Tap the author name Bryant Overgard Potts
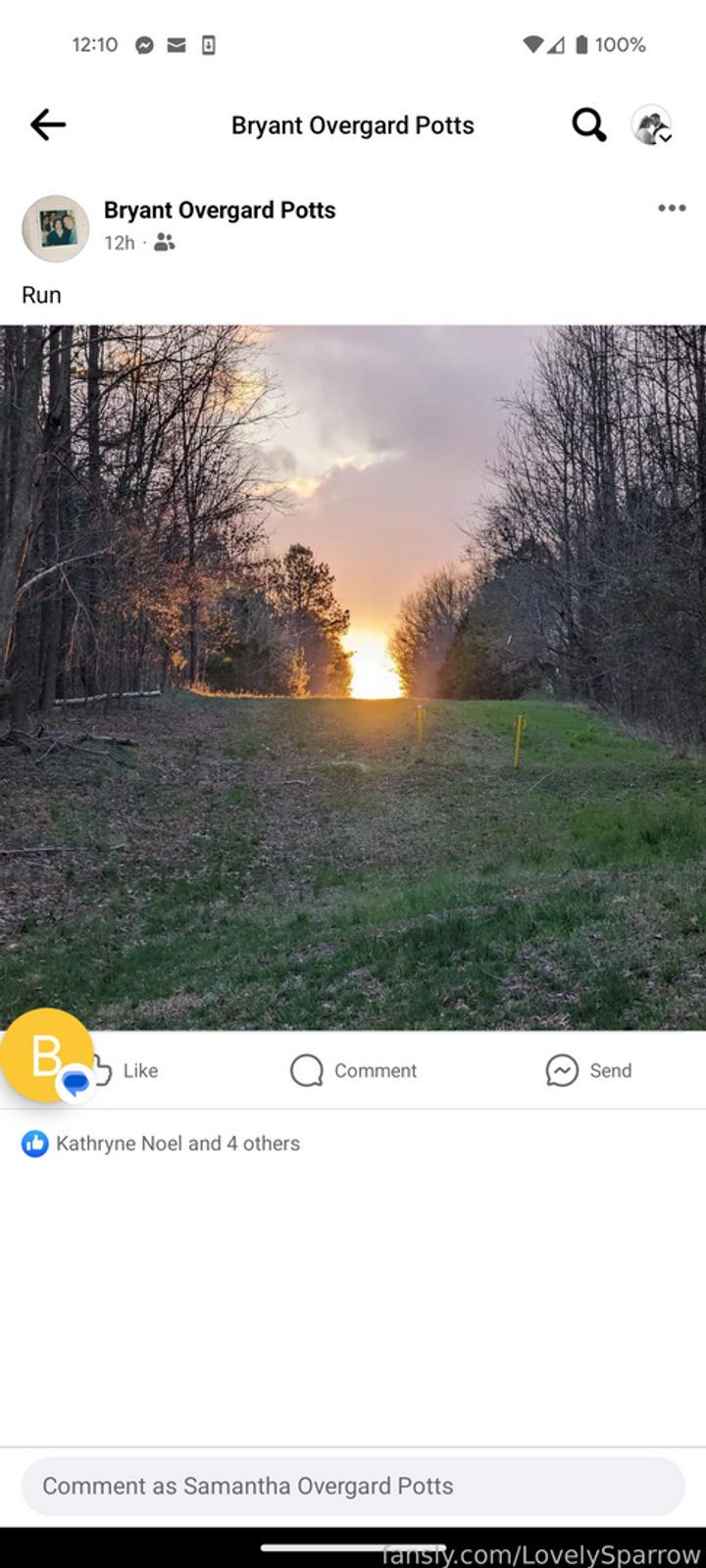 click(x=220, y=210)
